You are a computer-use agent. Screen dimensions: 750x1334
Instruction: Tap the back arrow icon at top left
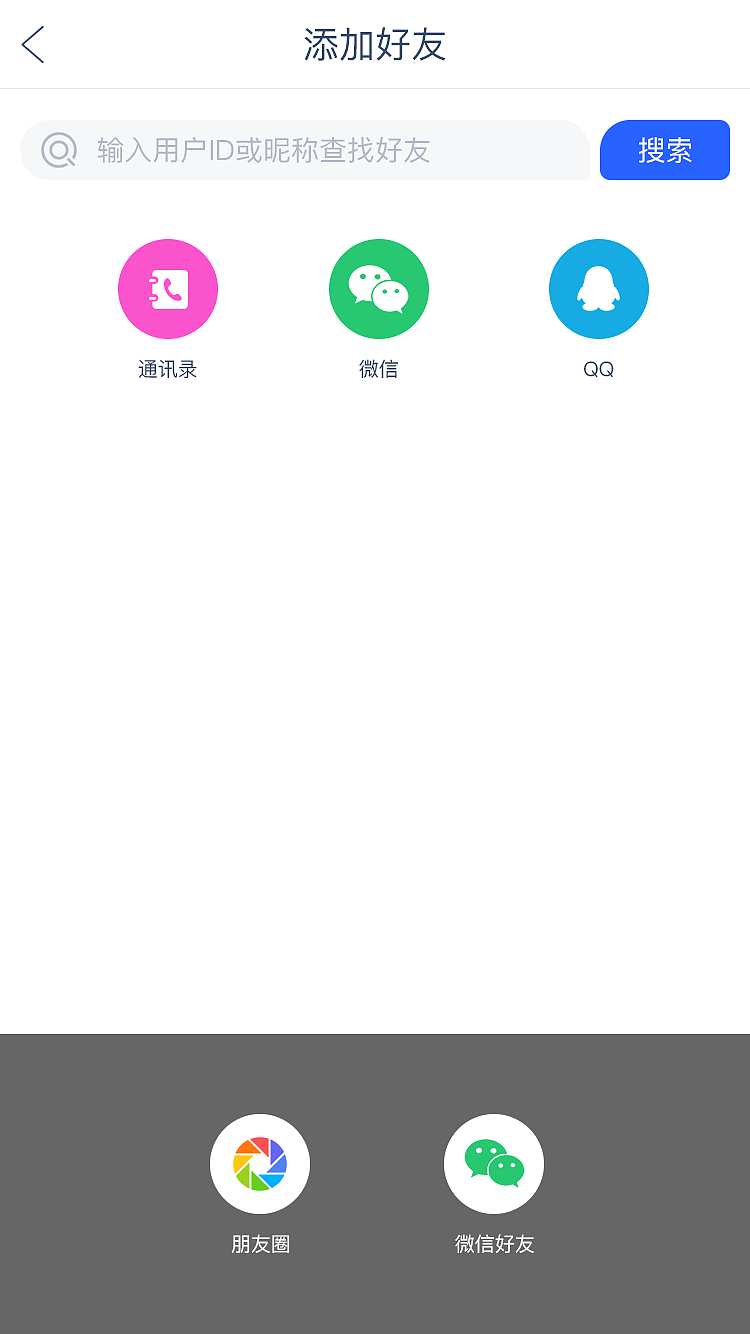tap(32, 44)
